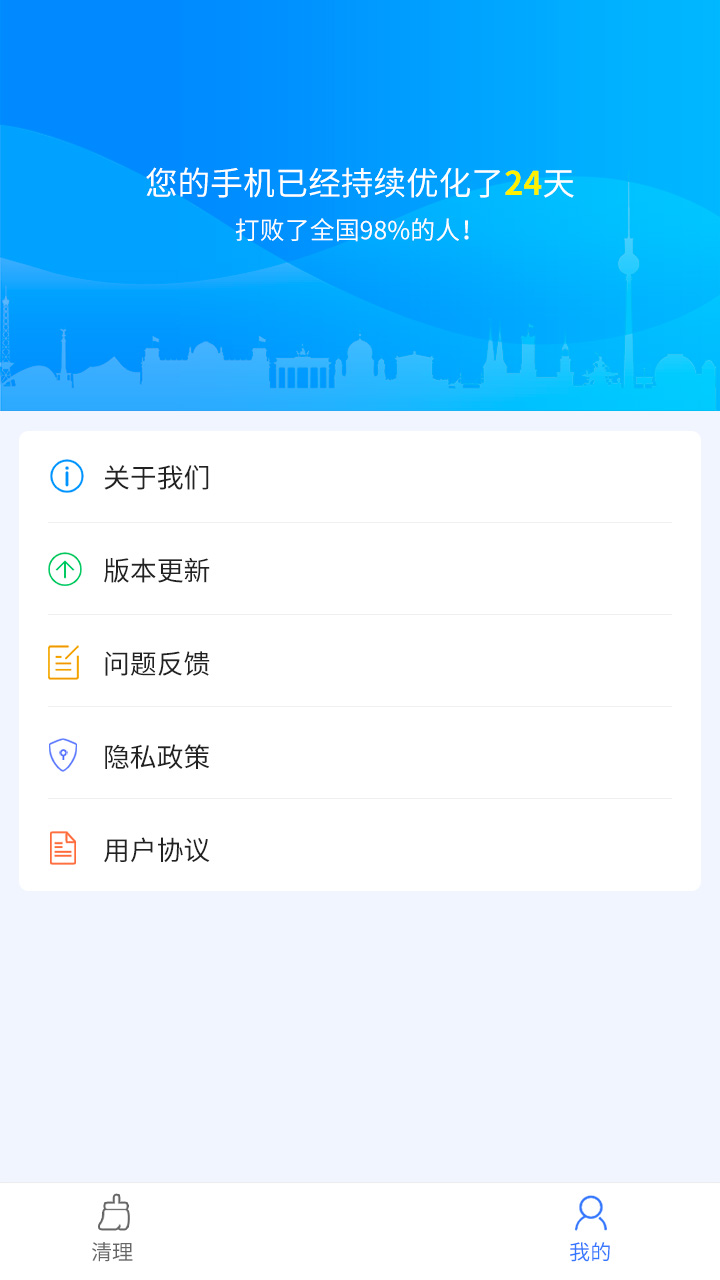
Task: Open 问题反馈 feedback form
Action: pos(157,663)
